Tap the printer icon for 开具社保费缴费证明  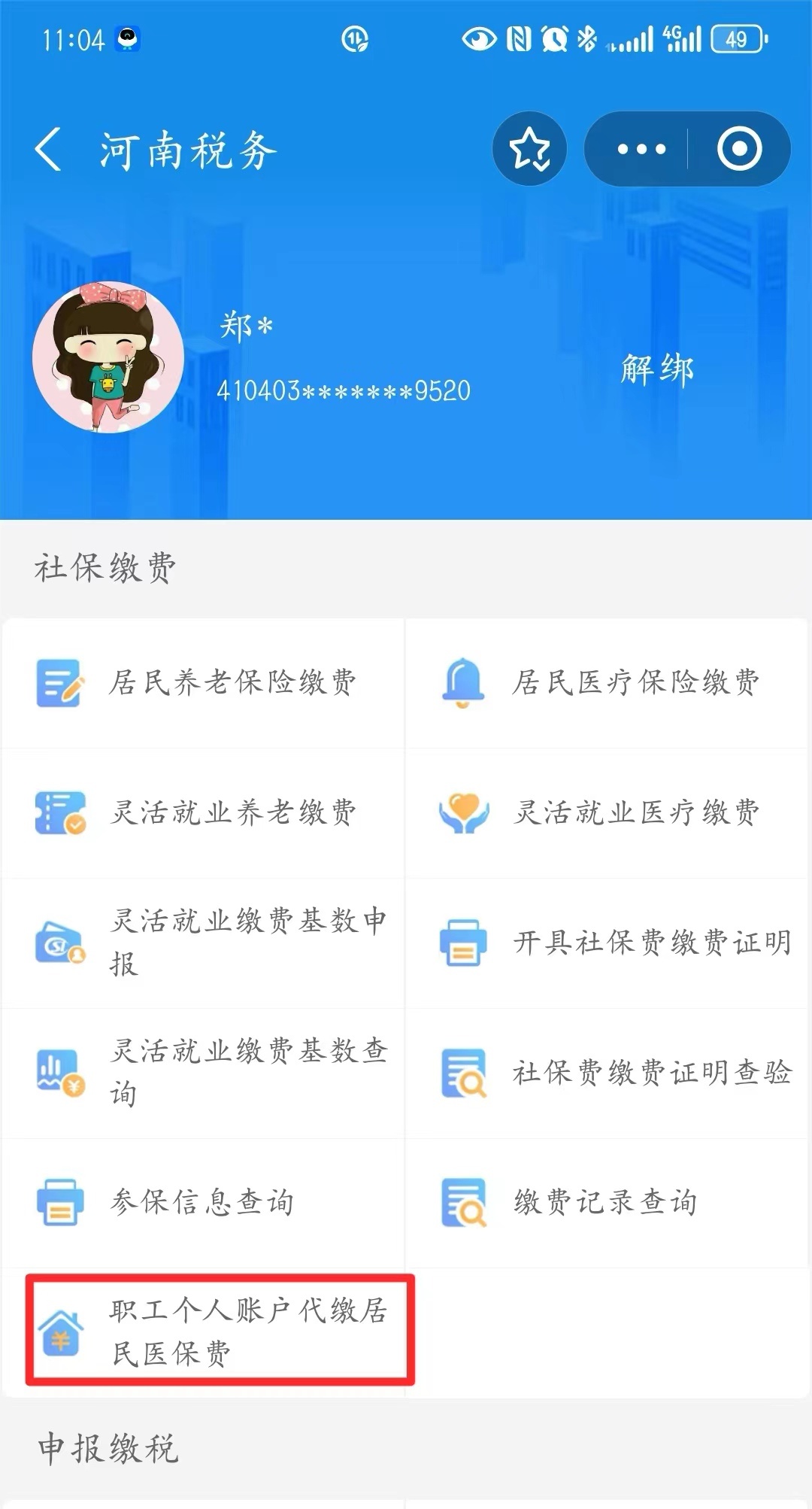464,943
